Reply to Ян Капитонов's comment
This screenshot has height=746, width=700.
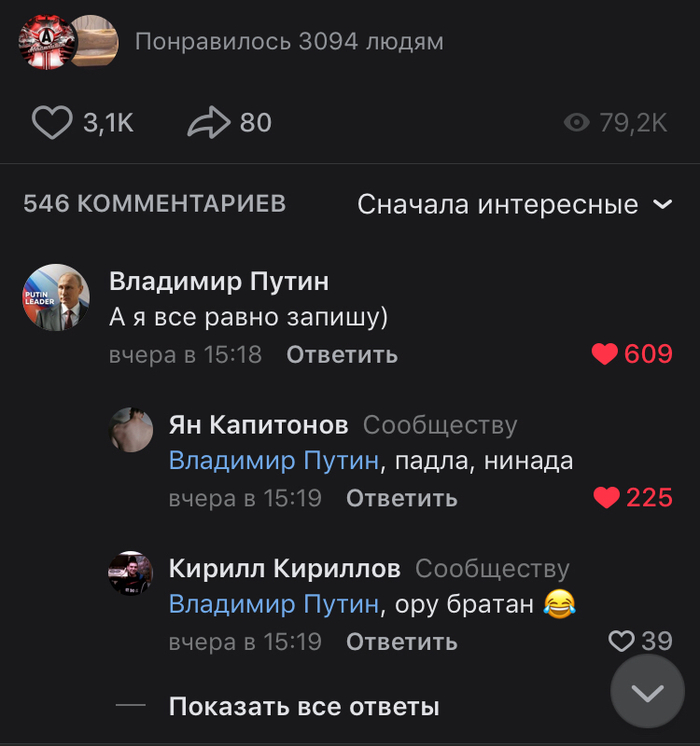pyautogui.click(x=401, y=498)
